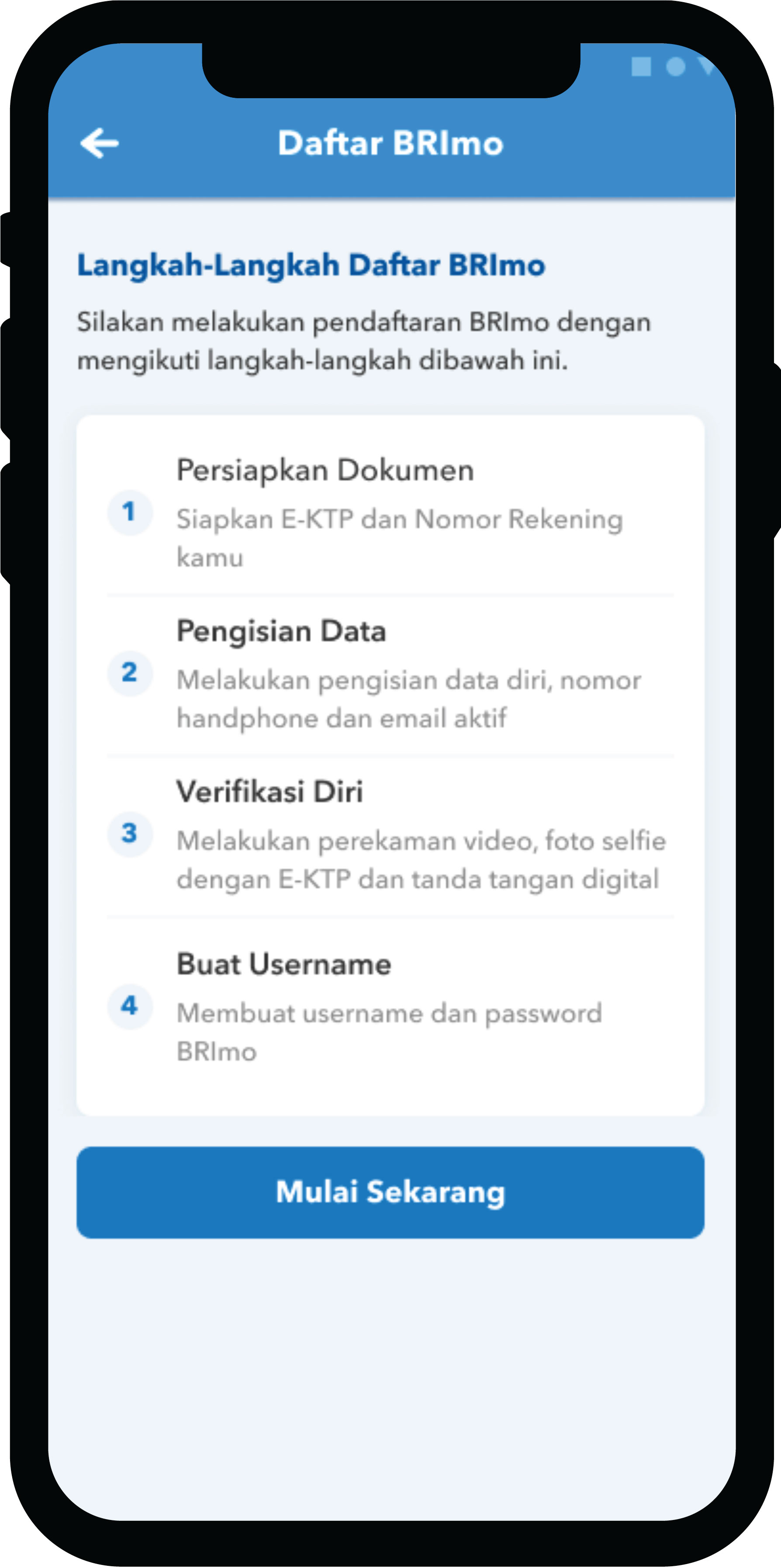781x1568 pixels.
Task: Go back using the header arrow
Action: click(99, 143)
